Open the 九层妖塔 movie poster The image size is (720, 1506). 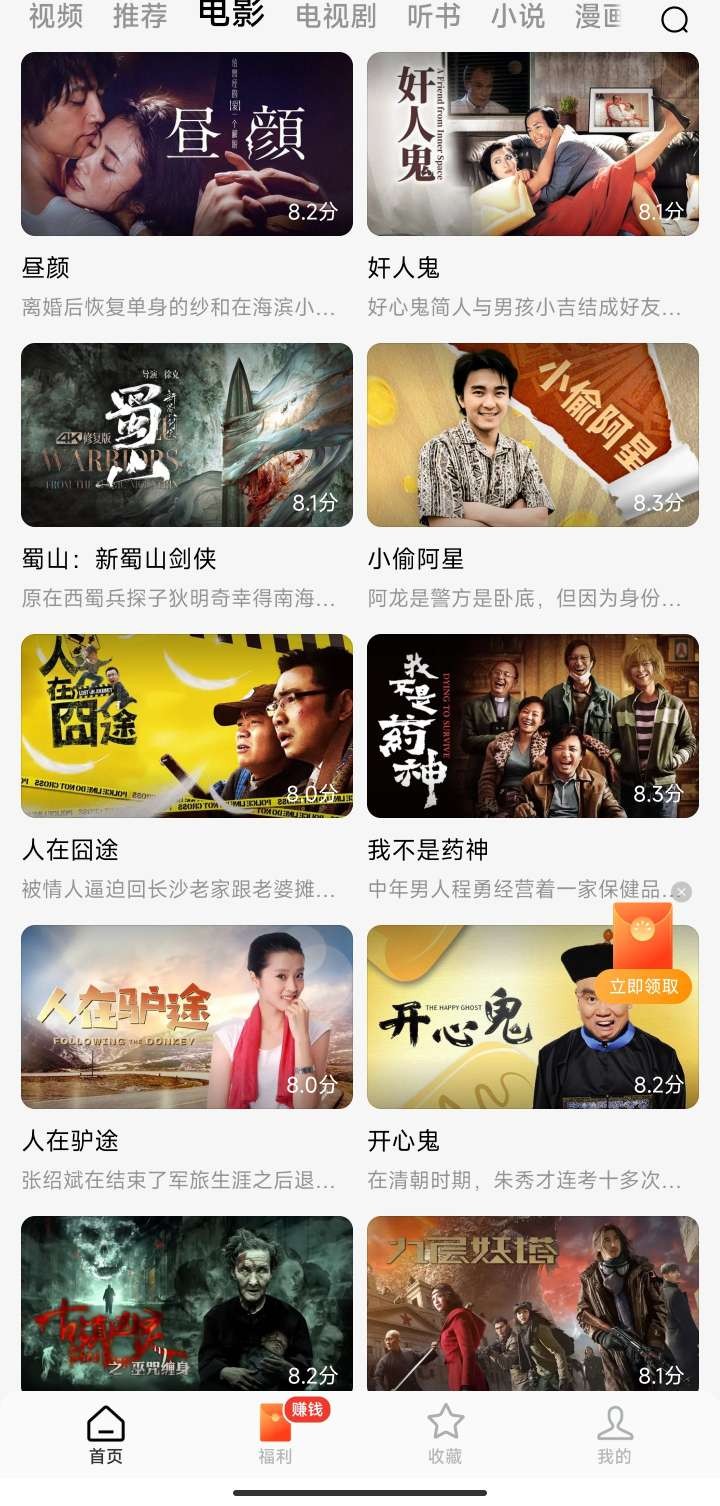[x=533, y=1302]
